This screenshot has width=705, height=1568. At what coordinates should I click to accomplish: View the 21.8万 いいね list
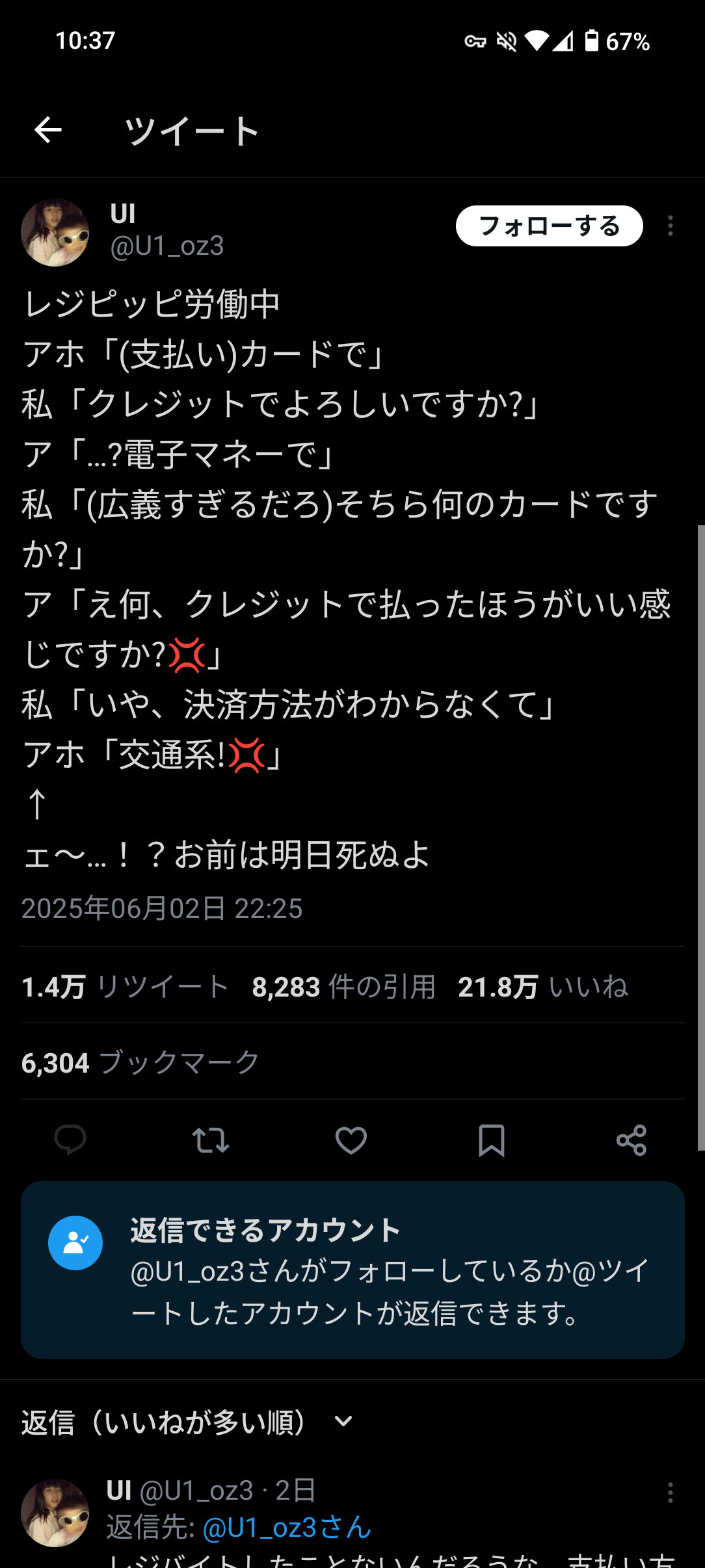pyautogui.click(x=542, y=986)
